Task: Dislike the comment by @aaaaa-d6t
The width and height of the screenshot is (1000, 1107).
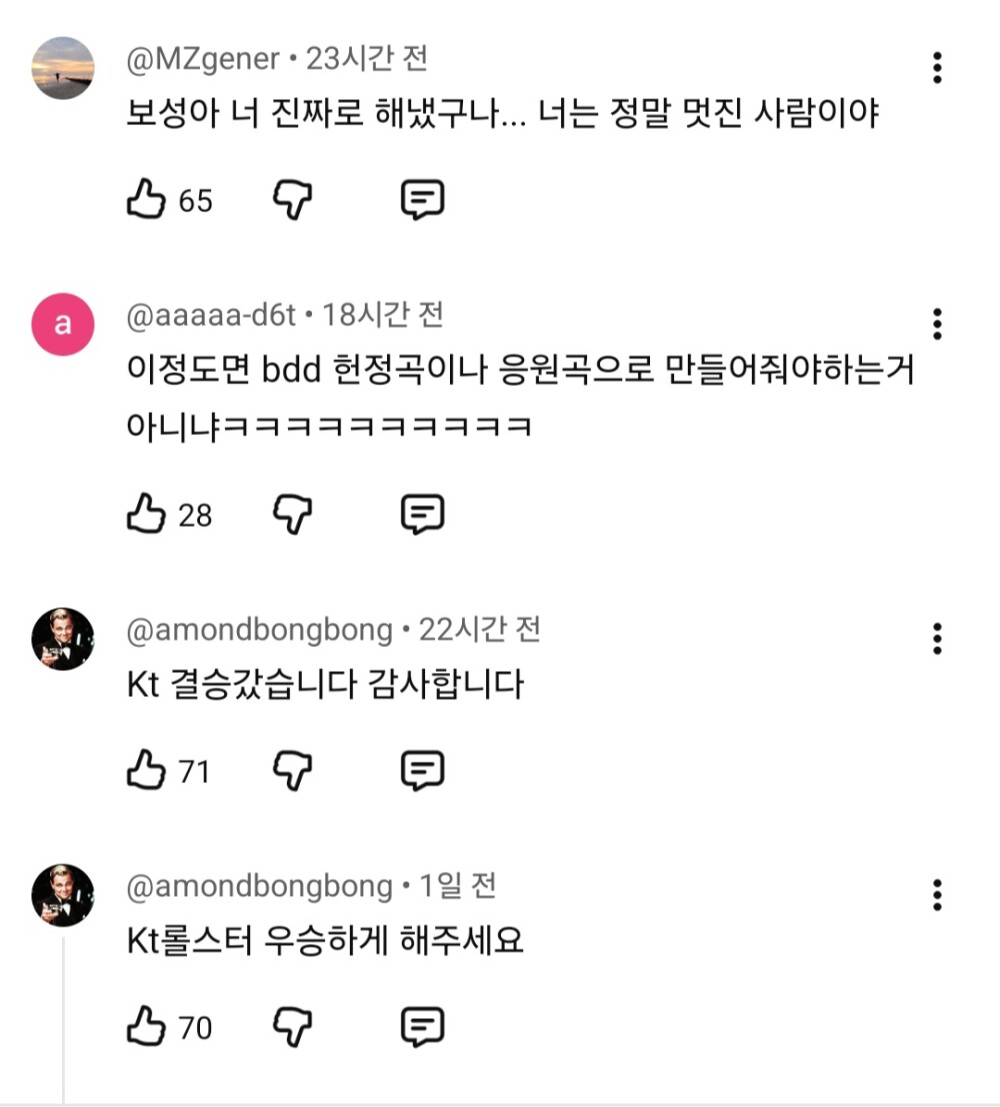Action: pyautogui.click(x=293, y=515)
